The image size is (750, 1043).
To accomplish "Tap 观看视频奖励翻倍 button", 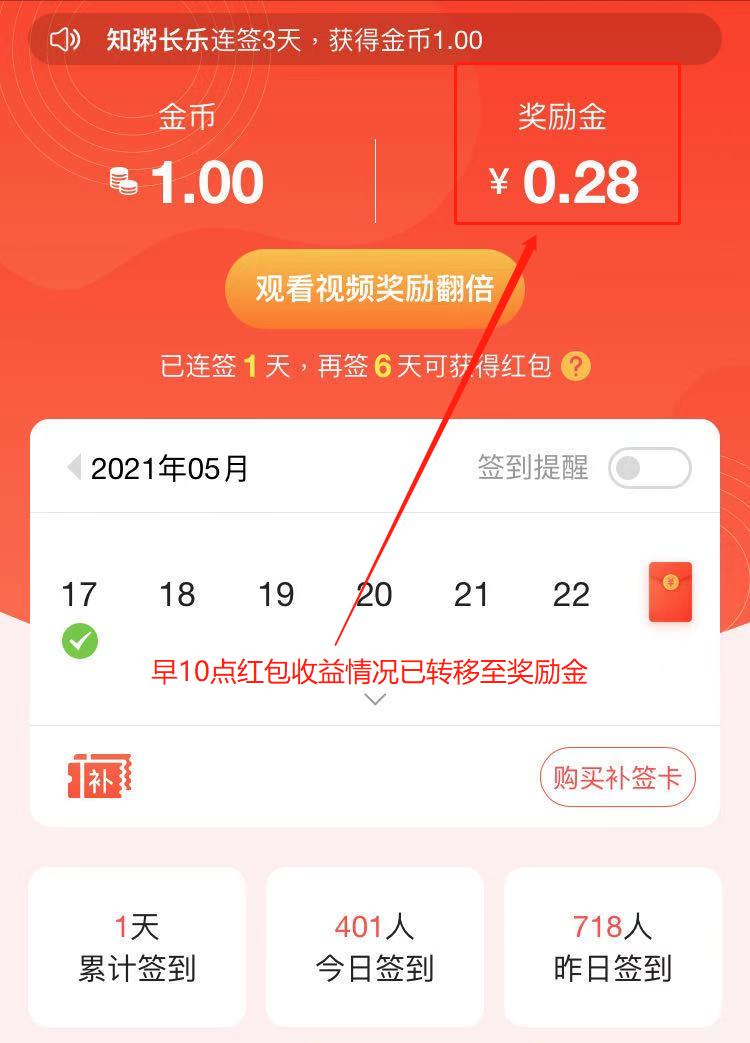I will click(x=375, y=289).
